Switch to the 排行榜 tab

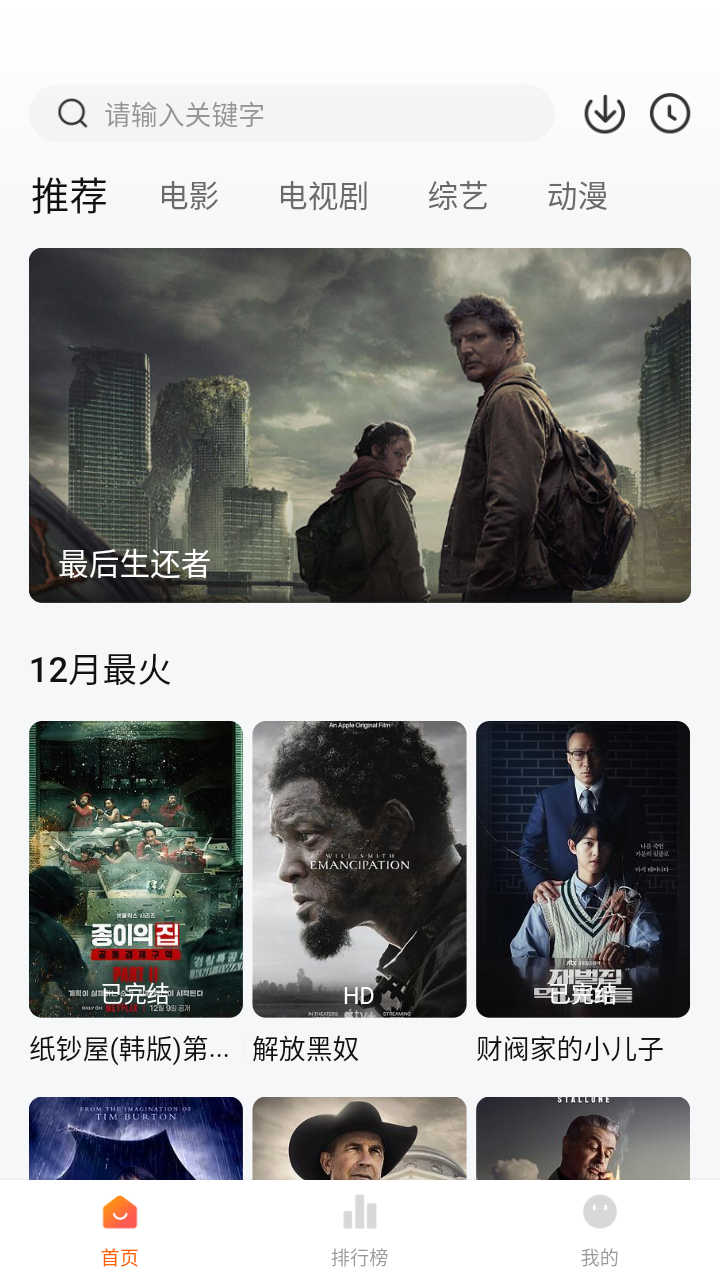(360, 1230)
